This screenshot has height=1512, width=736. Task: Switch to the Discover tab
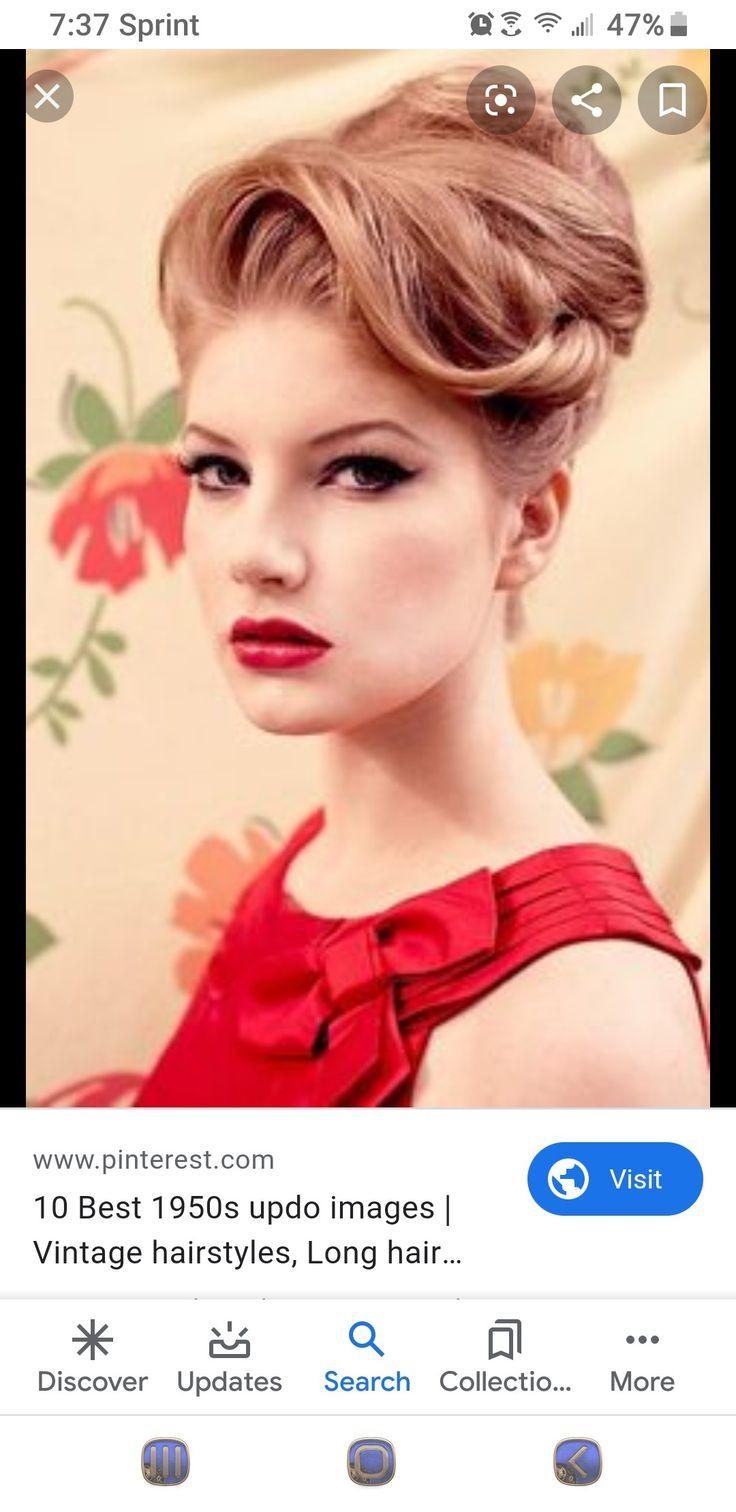click(92, 1357)
